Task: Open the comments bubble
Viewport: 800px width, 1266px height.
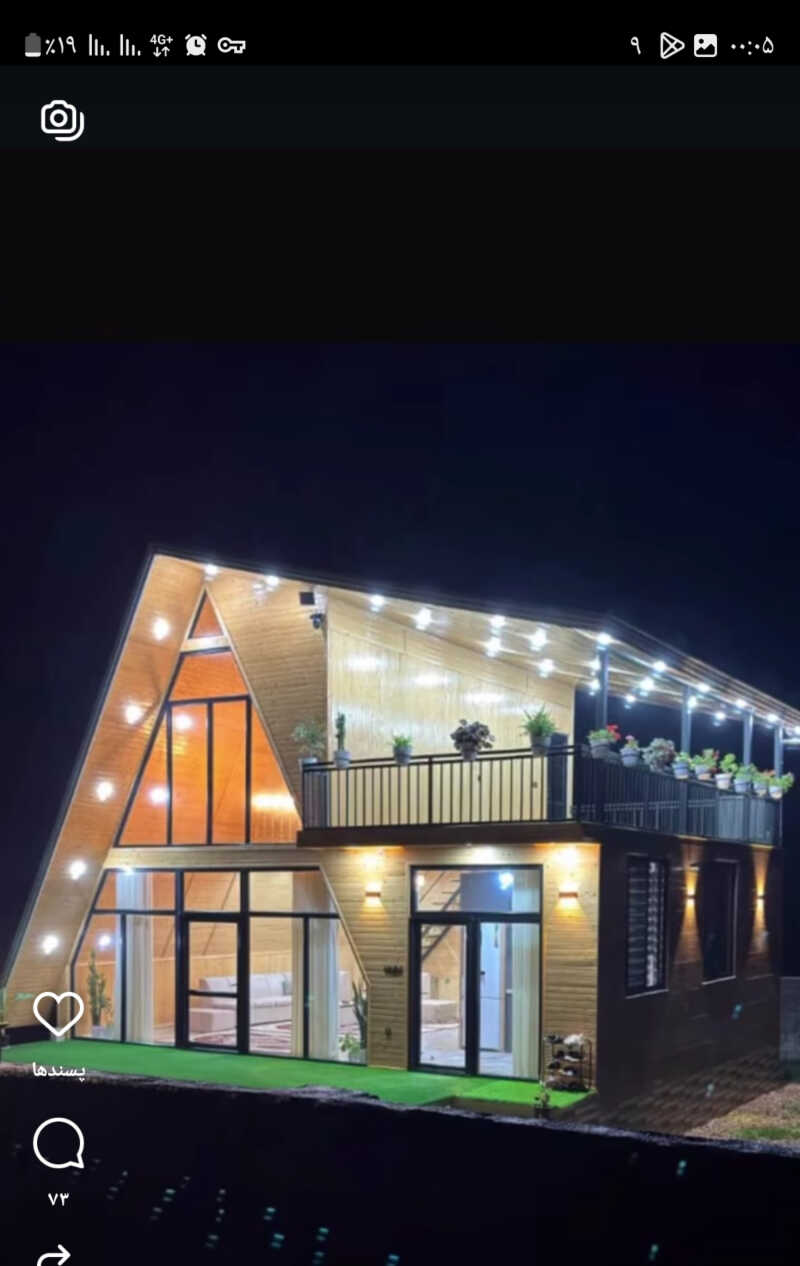Action: [x=58, y=1143]
